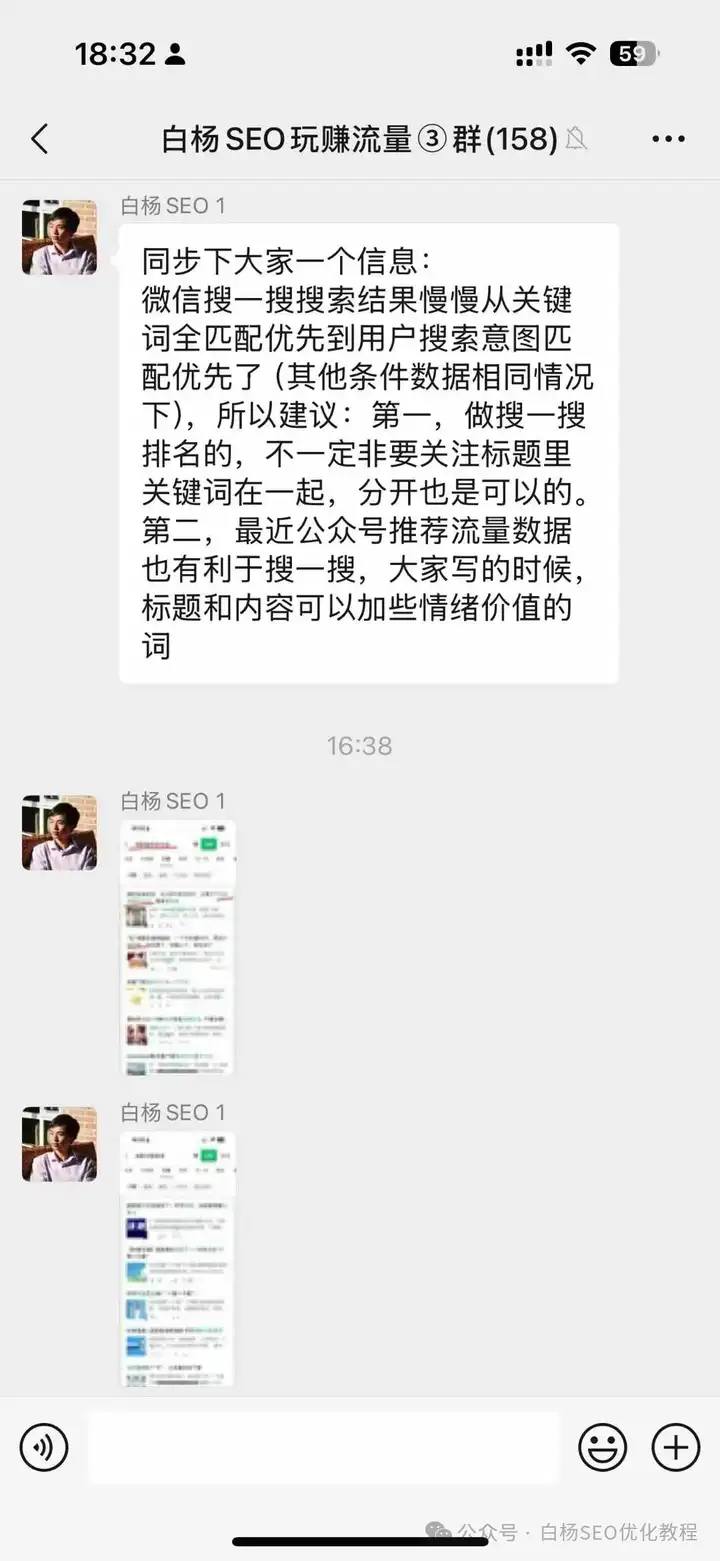Open the plus attachments menu
The height and width of the screenshot is (1561, 720).
(x=676, y=1446)
